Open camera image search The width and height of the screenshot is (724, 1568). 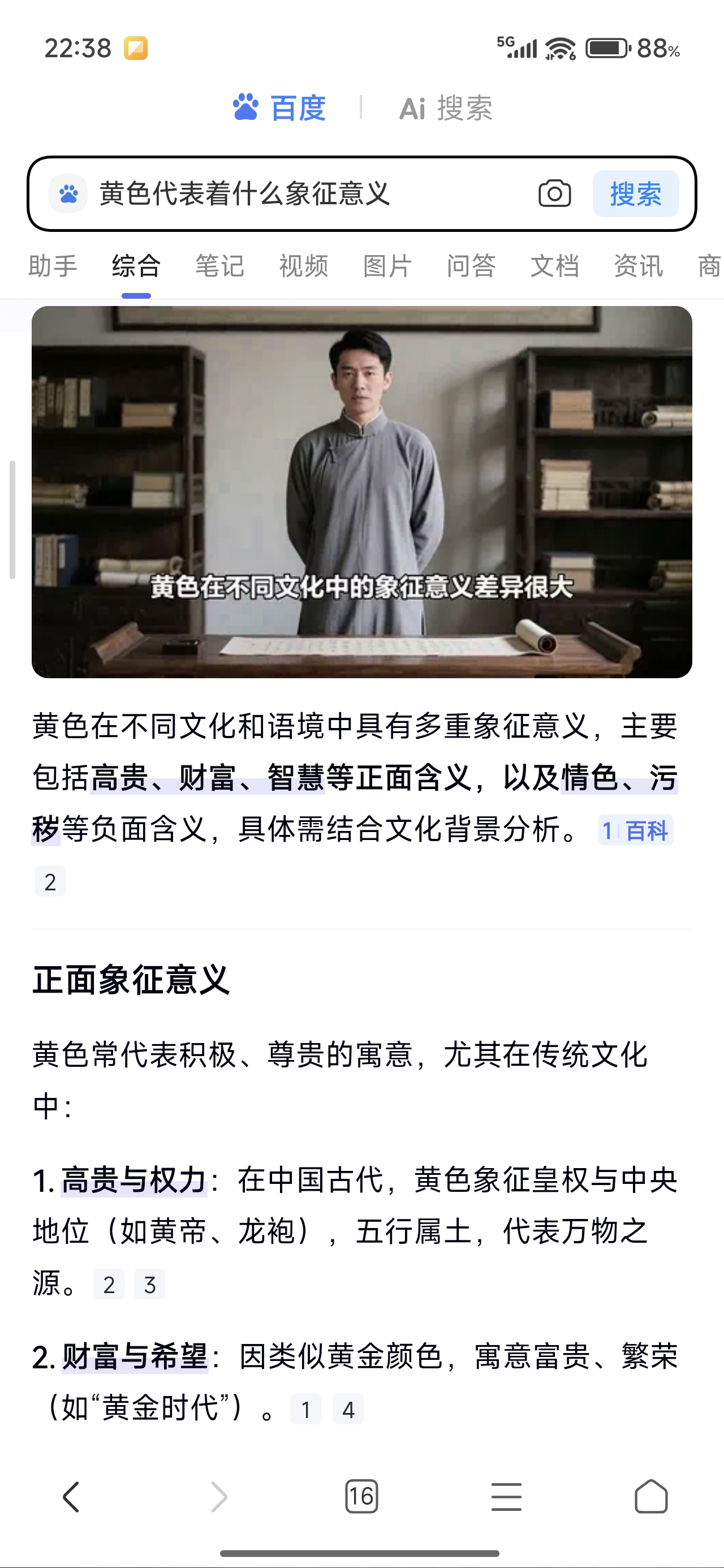(554, 194)
